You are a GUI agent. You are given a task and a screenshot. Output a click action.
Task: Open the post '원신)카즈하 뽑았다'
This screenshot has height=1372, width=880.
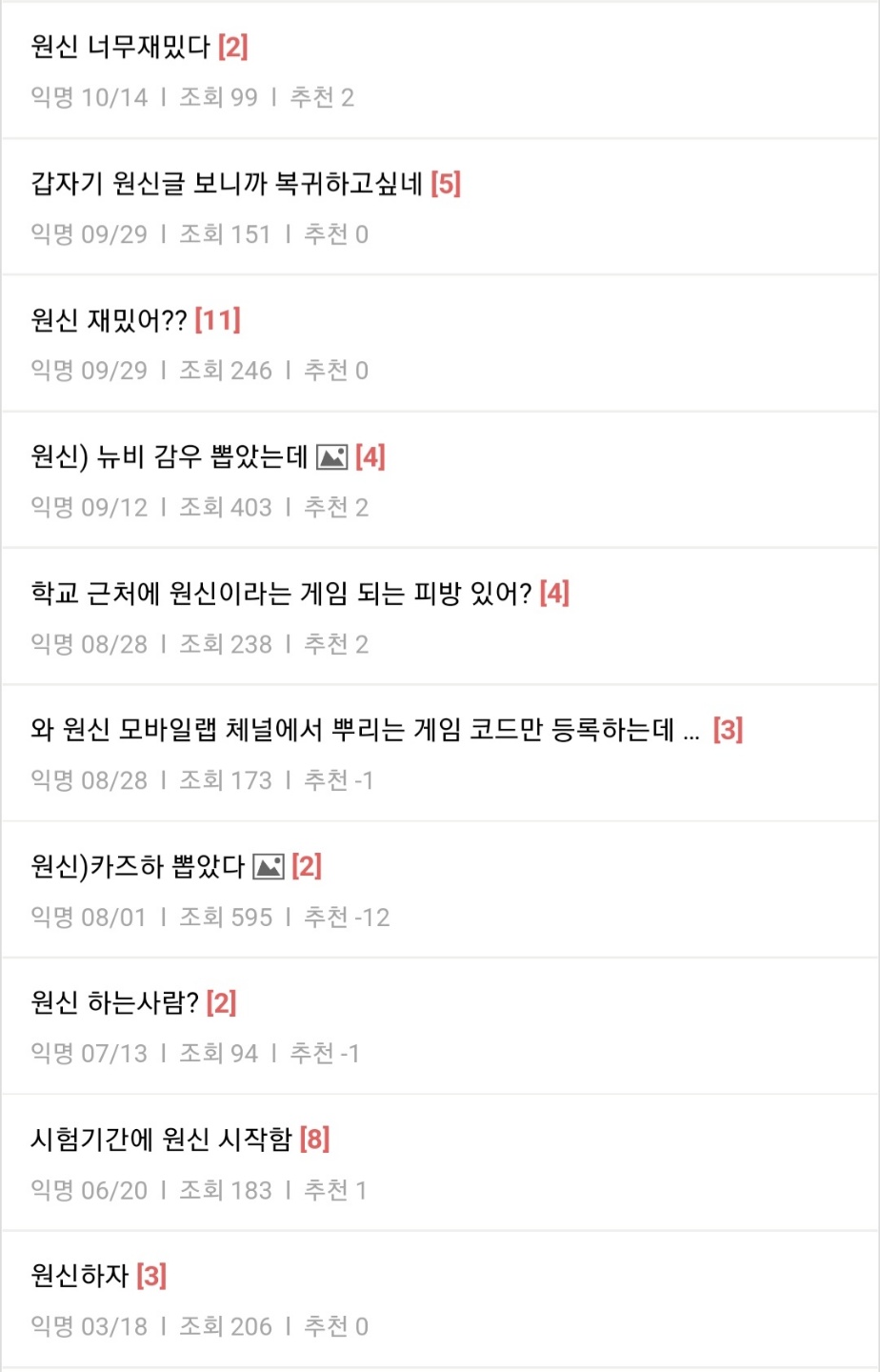(x=138, y=867)
